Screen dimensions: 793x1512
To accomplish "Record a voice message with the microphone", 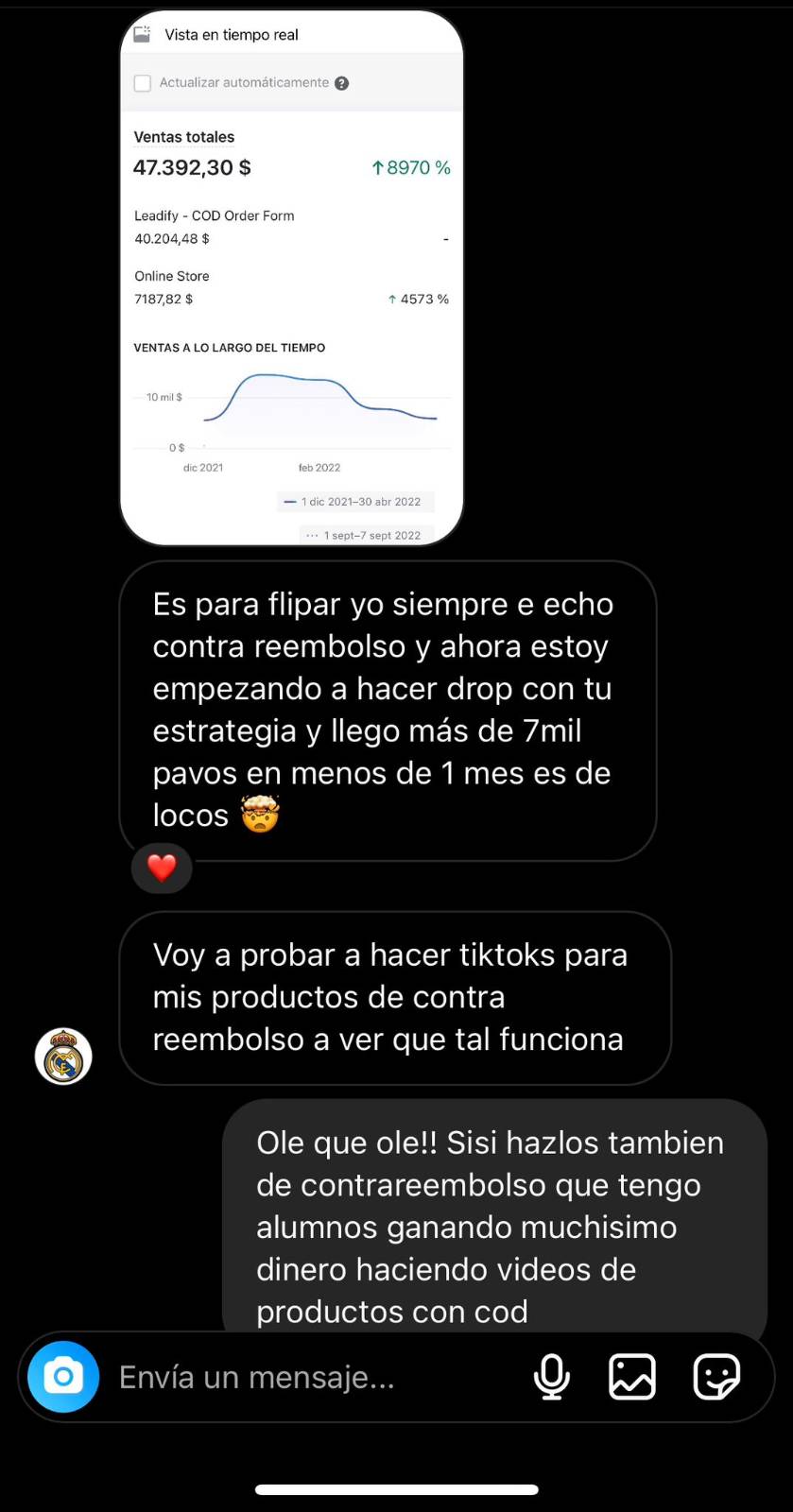I will (x=551, y=1377).
